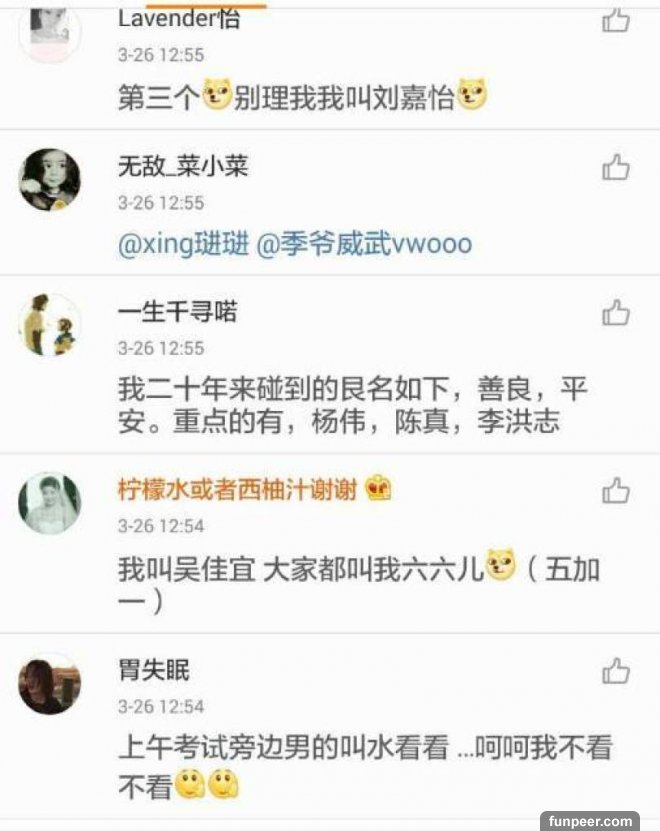Tap the avatar of 柠檬水或者西柚汁谢谢
The image size is (660, 831).
coord(49,503)
